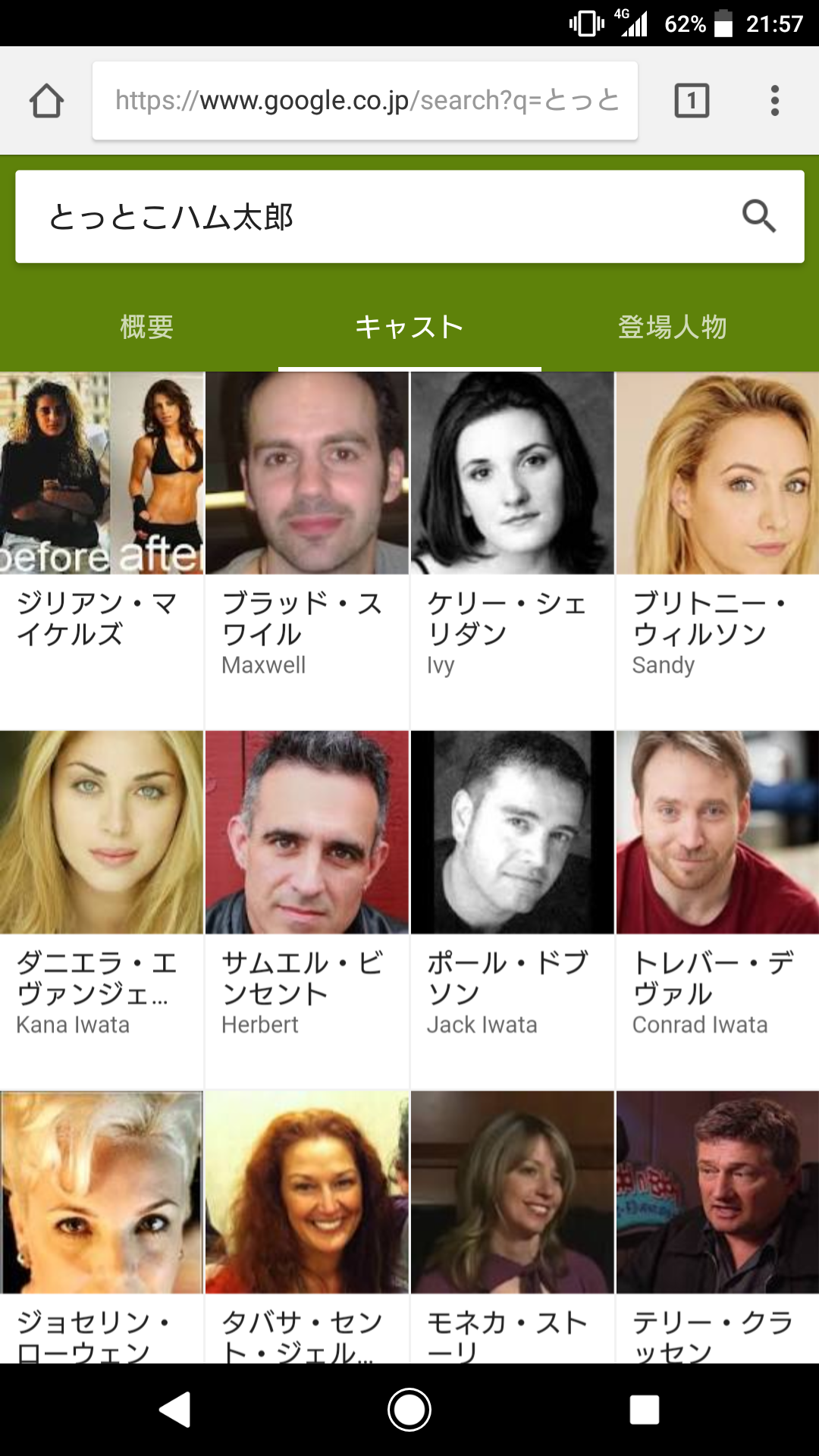Image resolution: width=819 pixels, height=1456 pixels.
Task: Open the tab switcher showing 1 tab
Action: 692,101
